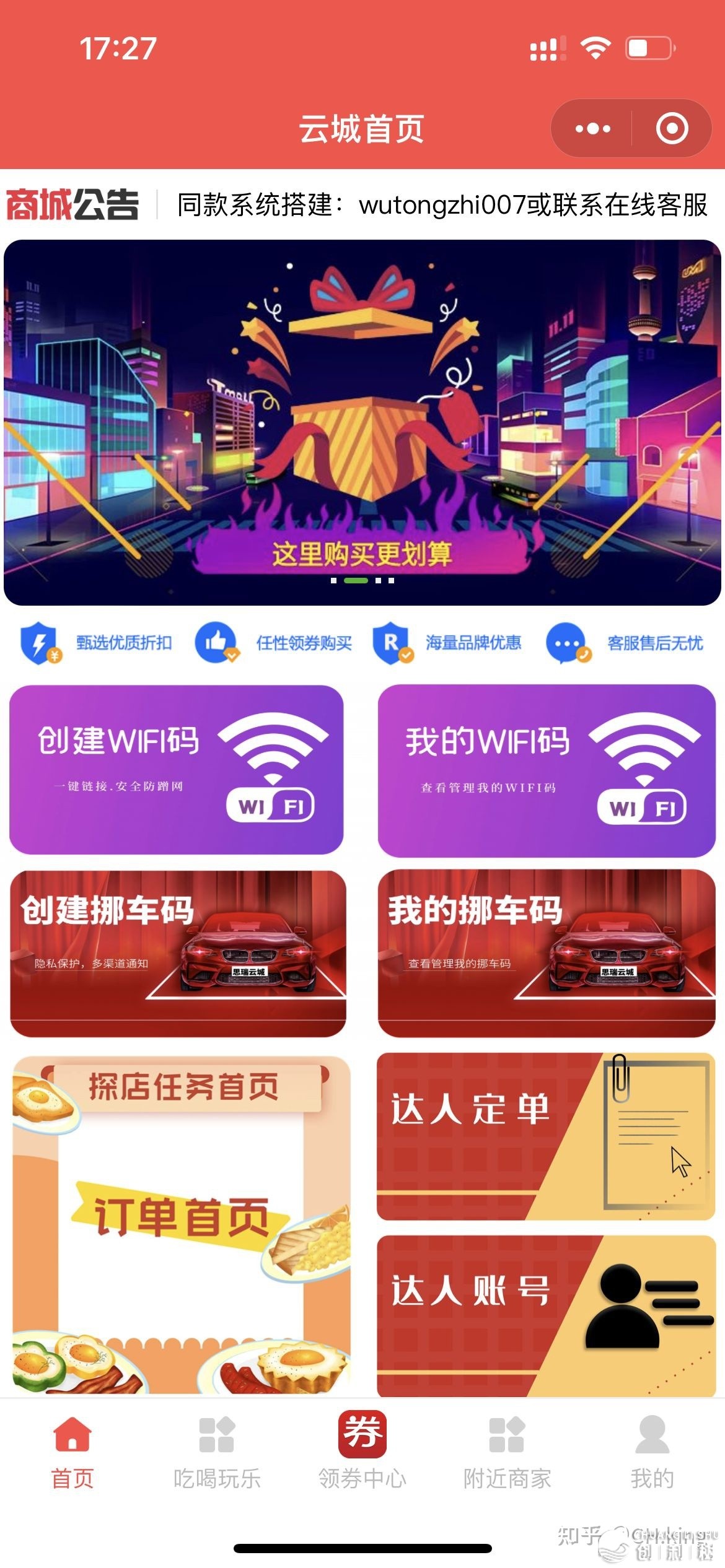The image size is (725, 1568).
Task: Switch to the 领券中心 tab
Action: pos(362,1452)
